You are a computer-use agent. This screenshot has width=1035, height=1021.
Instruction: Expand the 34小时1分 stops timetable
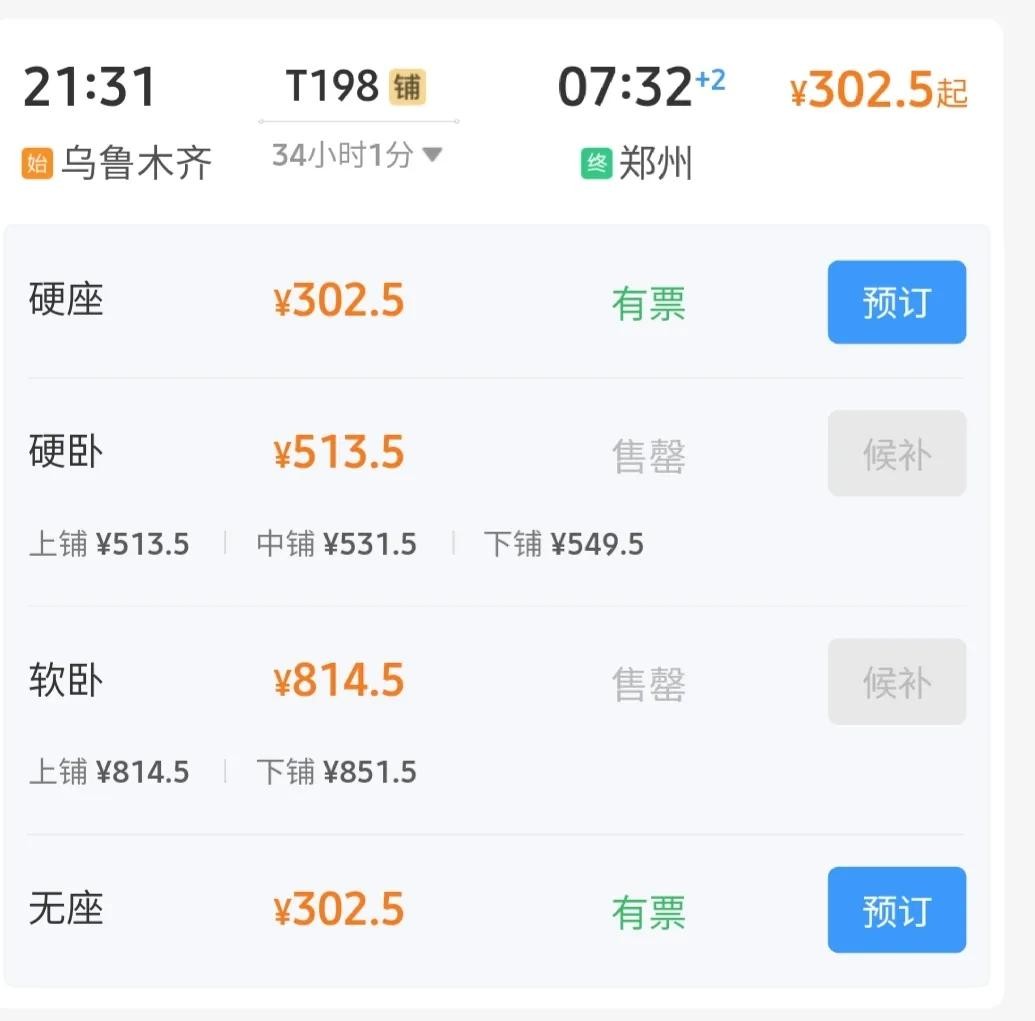(x=358, y=155)
